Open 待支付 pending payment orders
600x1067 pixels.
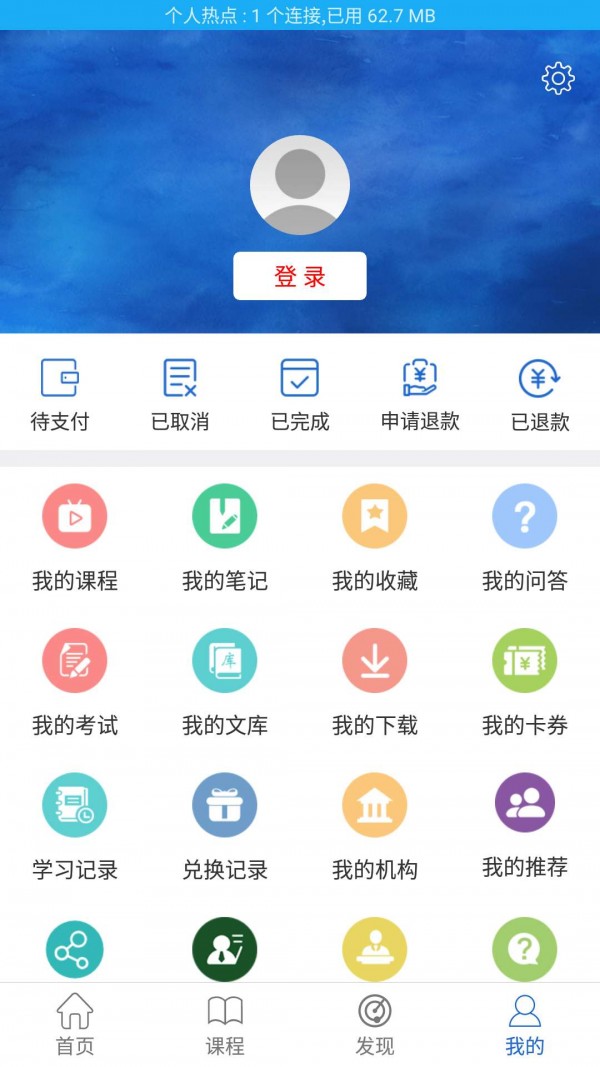[60, 393]
